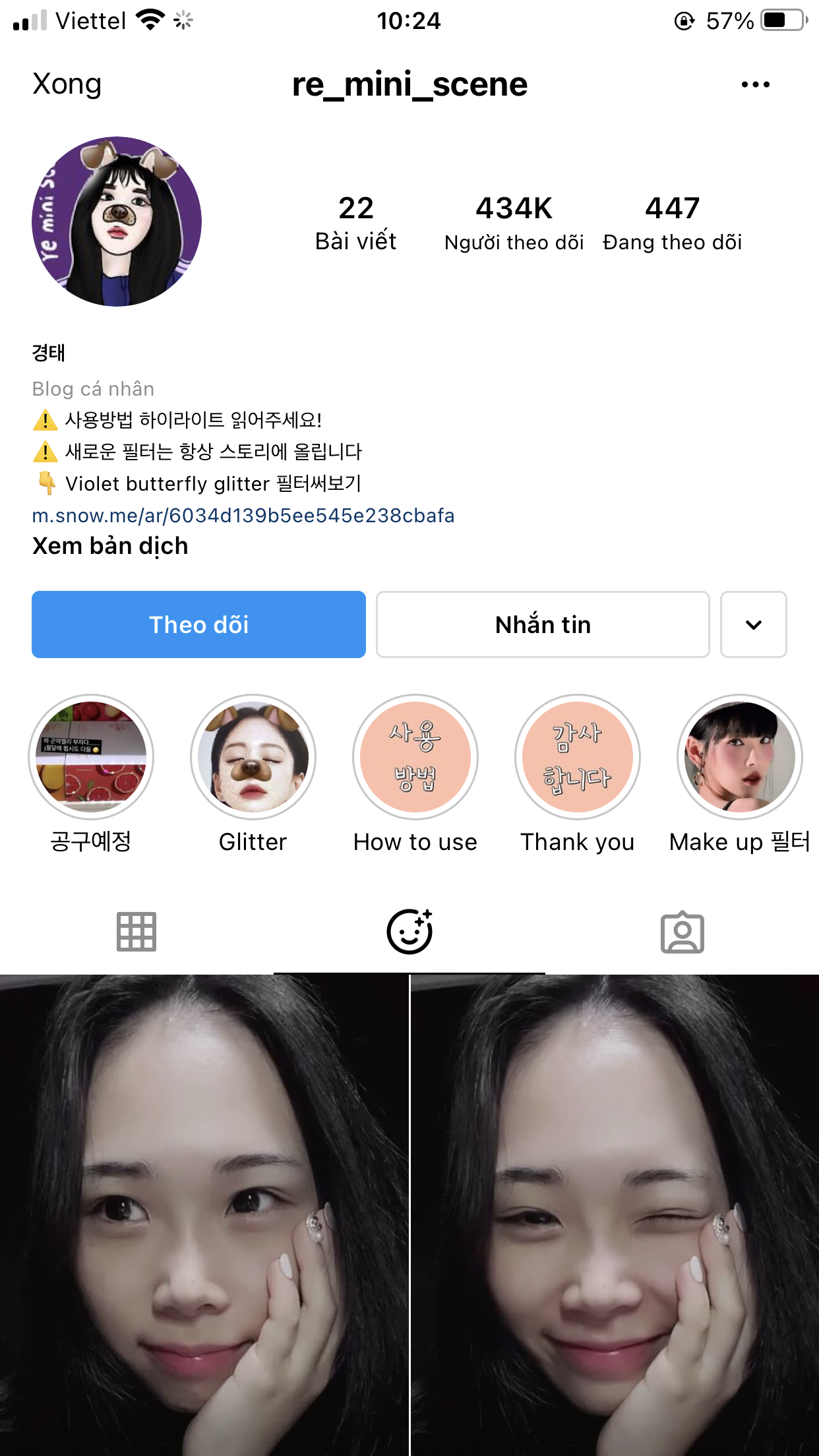The height and width of the screenshot is (1456, 819).
Task: Open the second filter preview with a wink
Action: 615,1215
